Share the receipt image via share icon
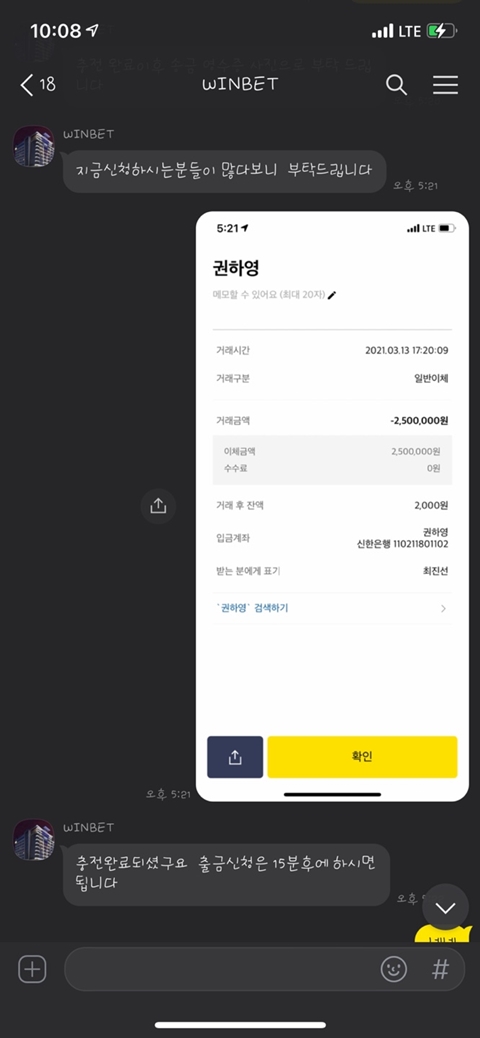 [158, 506]
